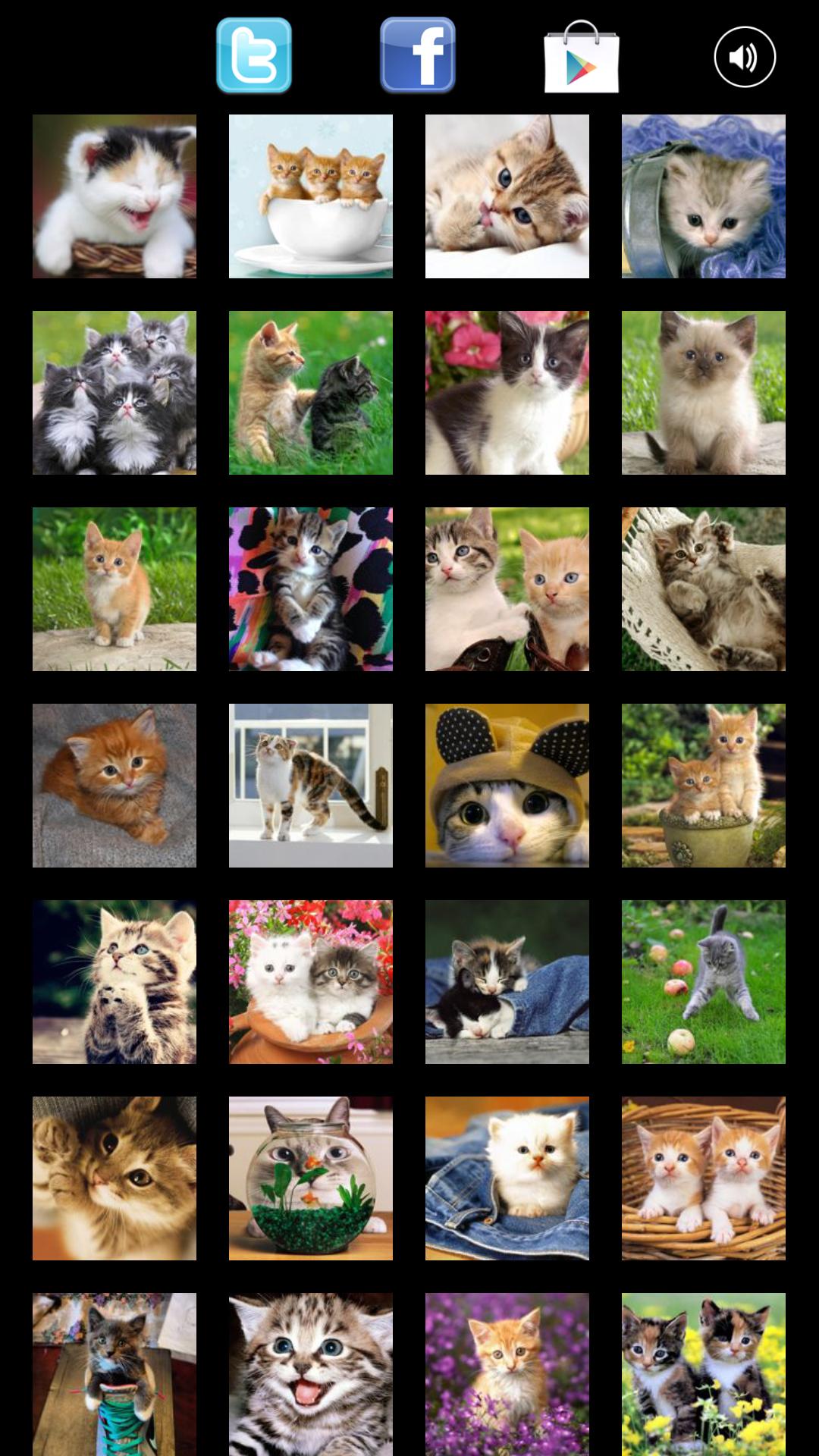Open the three kittens in teacup wallpaper
This screenshot has width=819, height=1456.
(x=310, y=196)
